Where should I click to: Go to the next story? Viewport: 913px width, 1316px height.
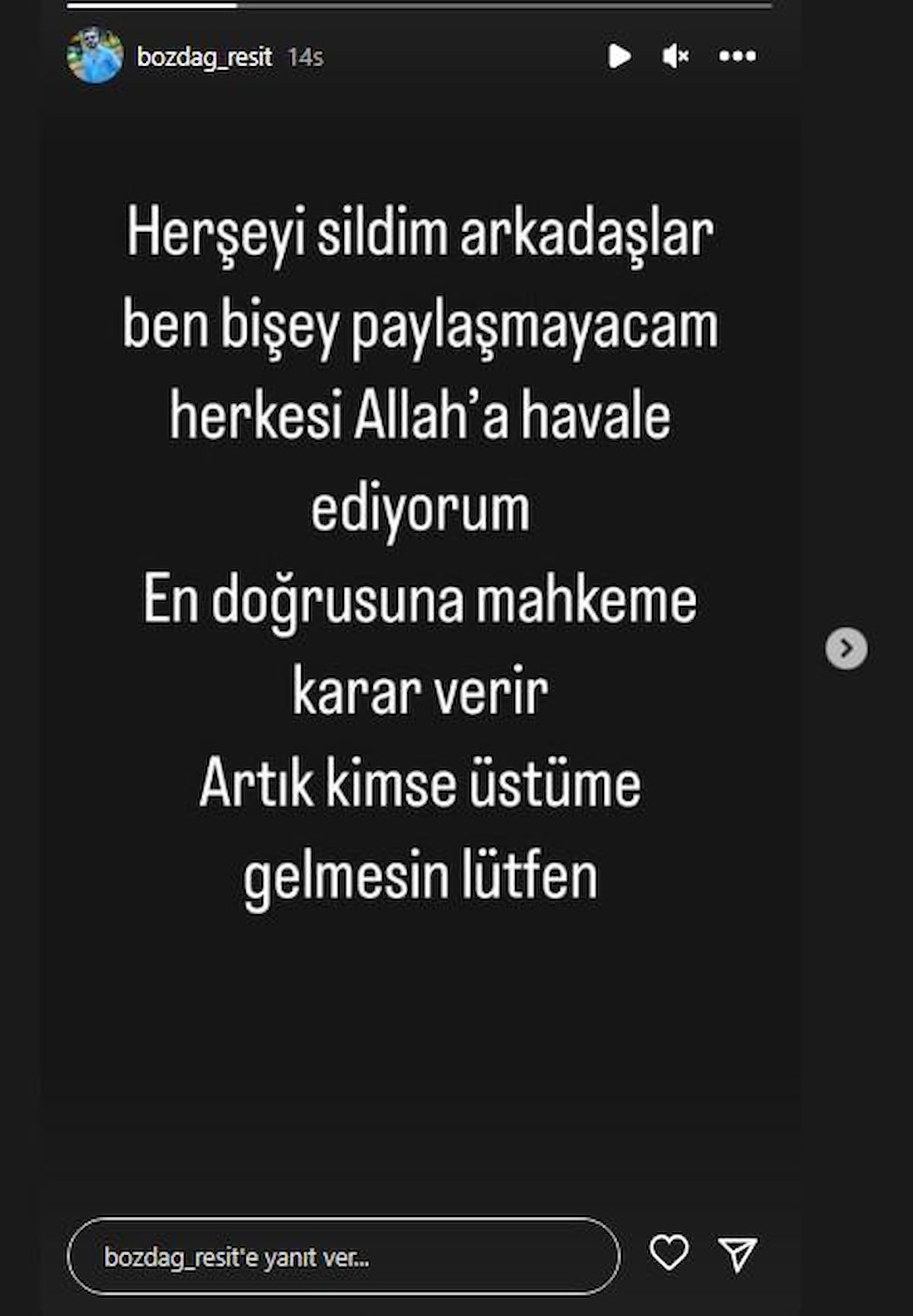pyautogui.click(x=846, y=648)
